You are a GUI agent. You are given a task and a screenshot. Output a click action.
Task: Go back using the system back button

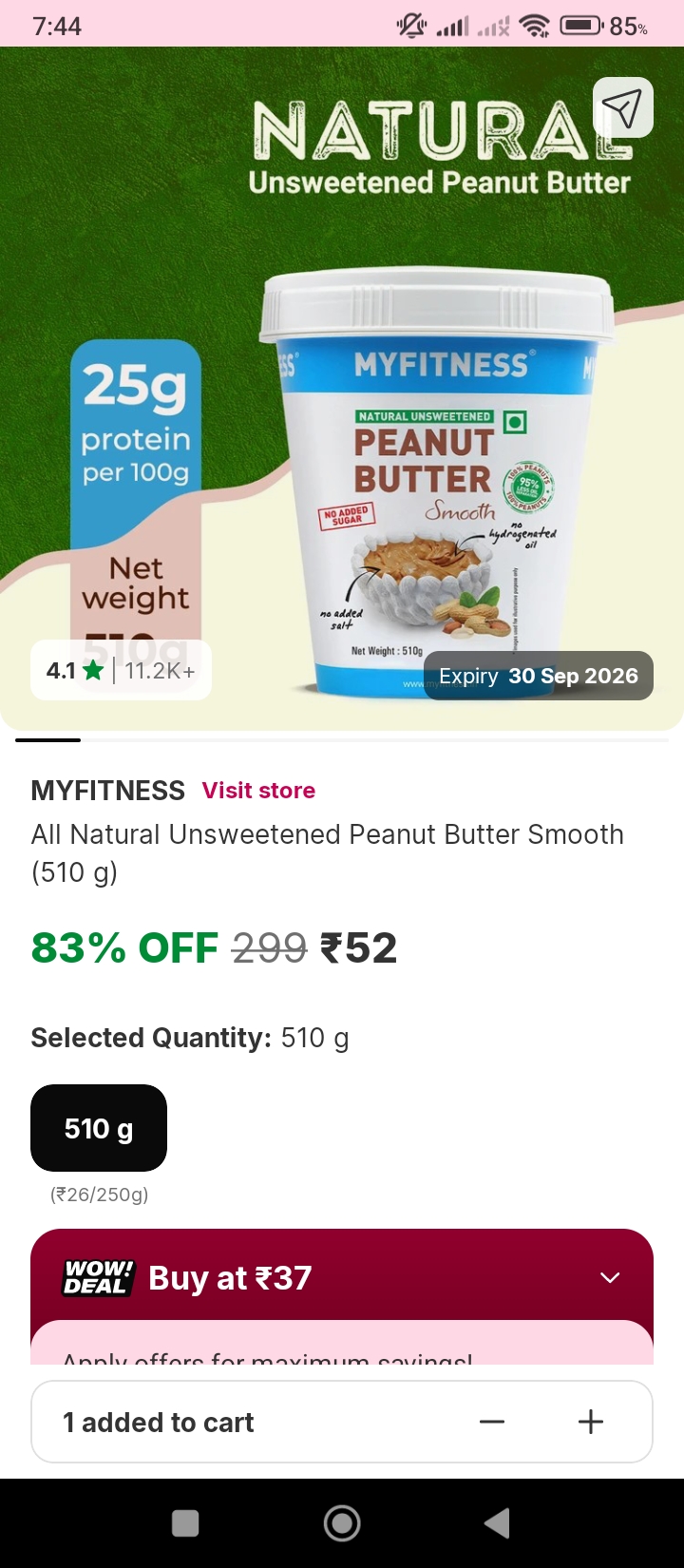click(497, 1523)
